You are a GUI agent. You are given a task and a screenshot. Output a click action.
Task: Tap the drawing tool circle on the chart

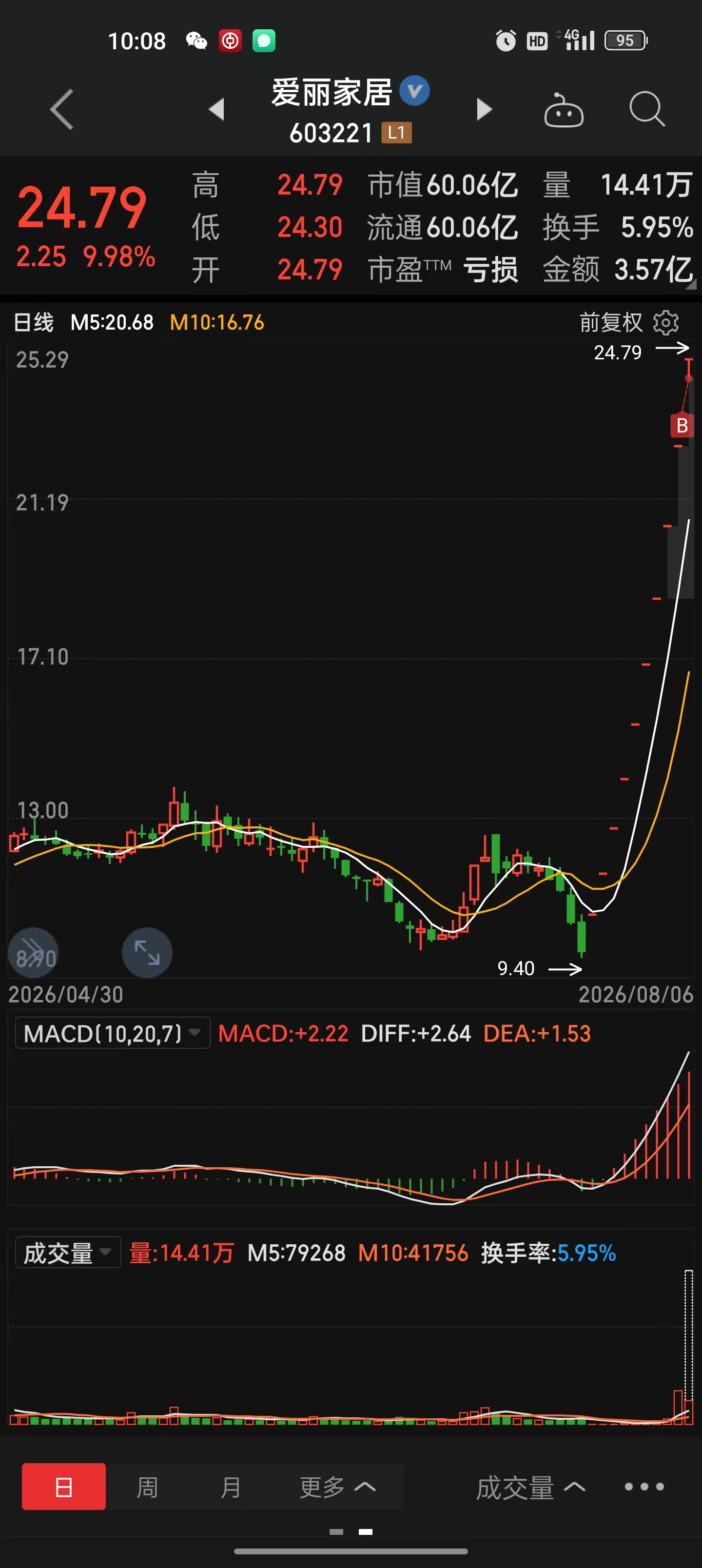[x=34, y=952]
